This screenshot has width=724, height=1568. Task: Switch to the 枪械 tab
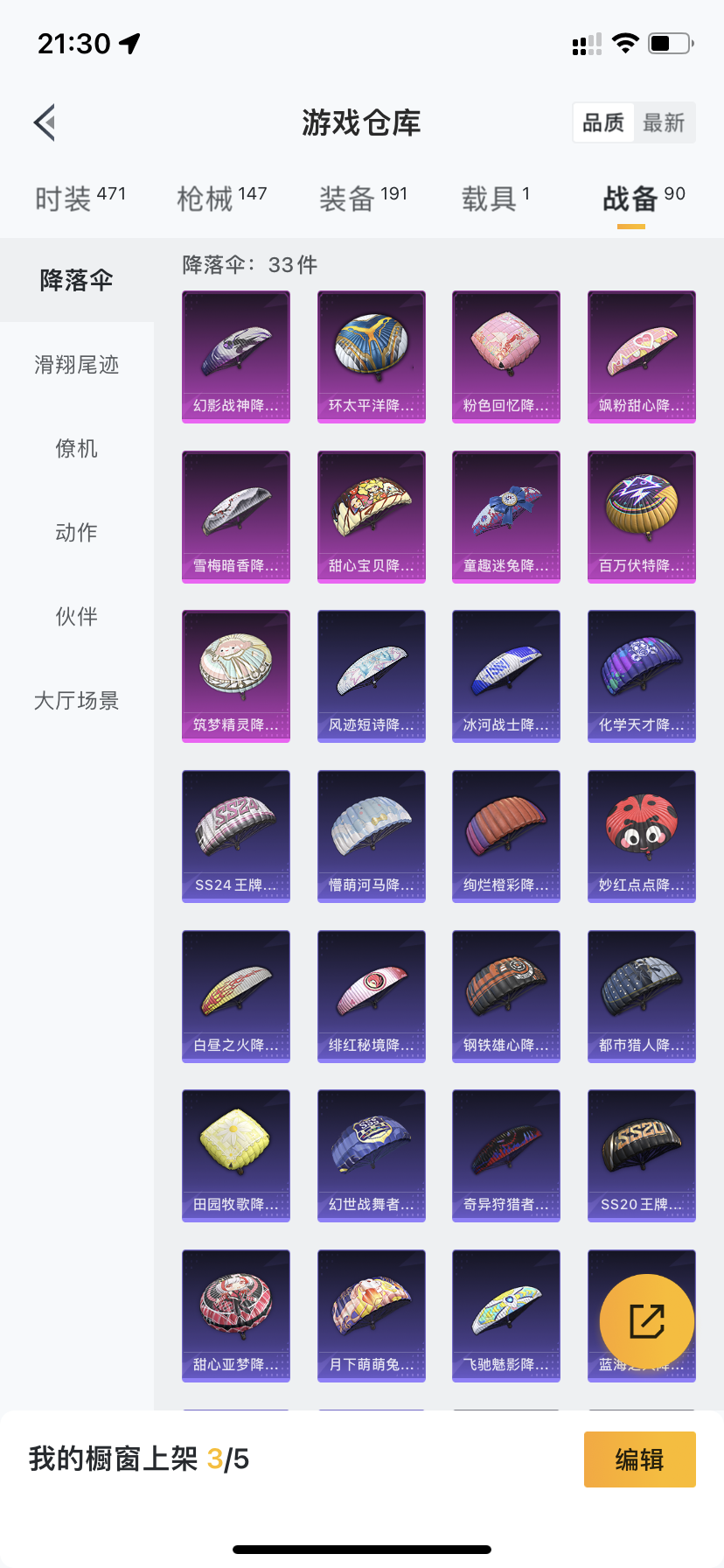[x=221, y=199]
